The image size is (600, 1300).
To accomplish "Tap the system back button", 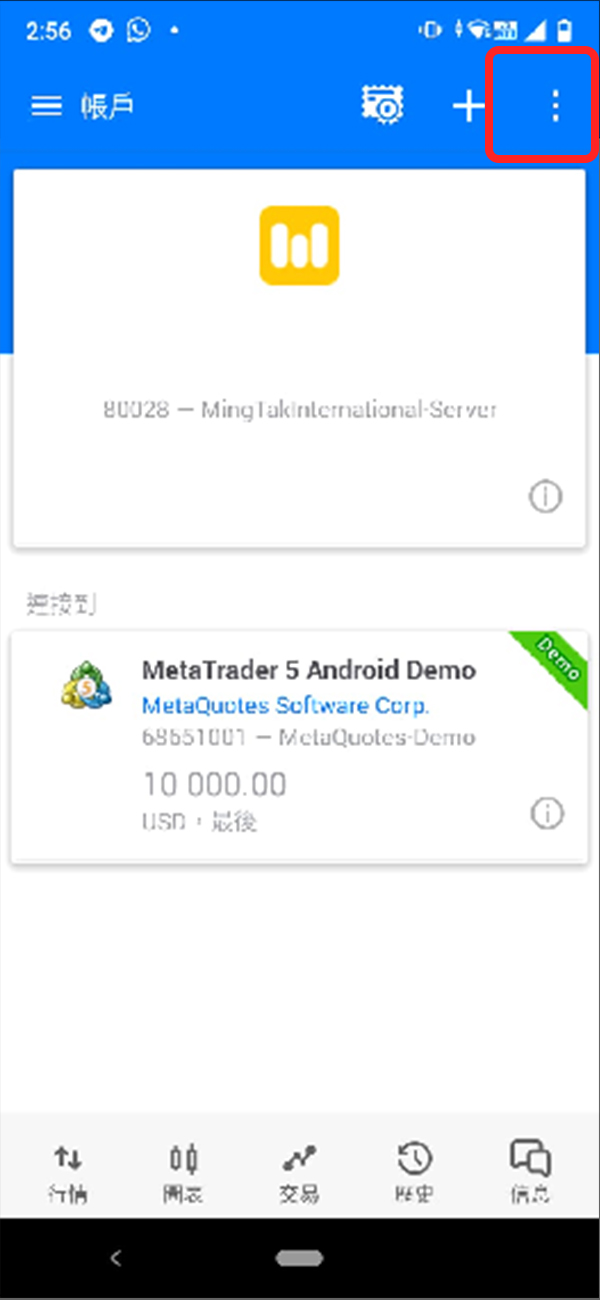I will click(x=115, y=1258).
